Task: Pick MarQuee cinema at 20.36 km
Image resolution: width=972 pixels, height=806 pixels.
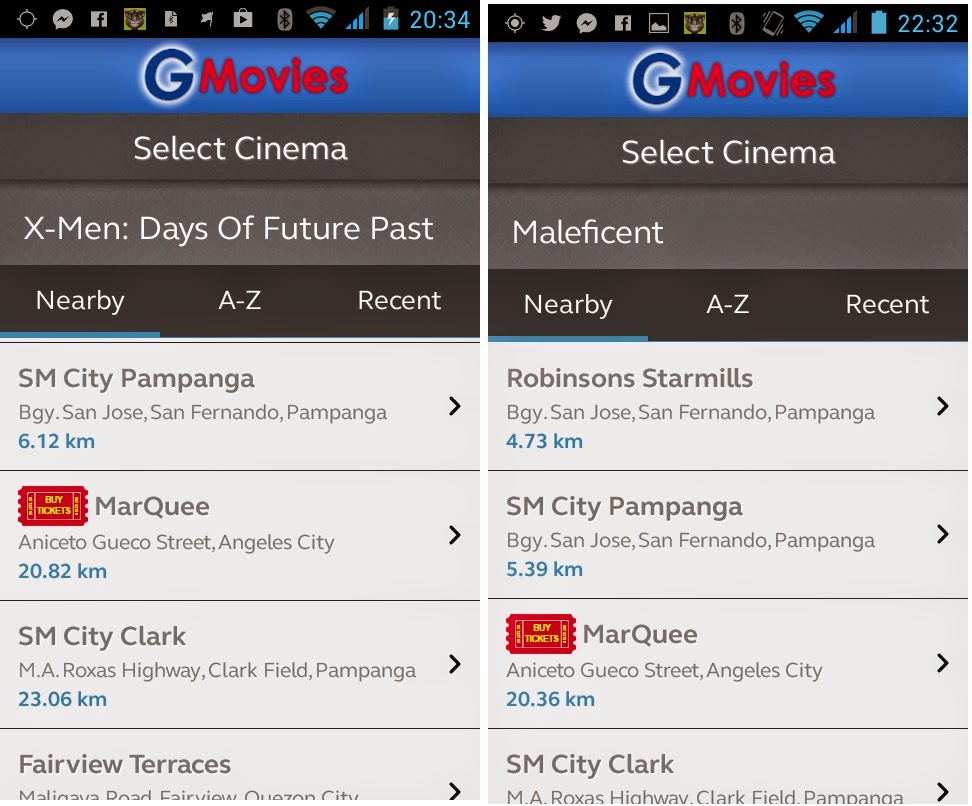Action: coord(728,663)
